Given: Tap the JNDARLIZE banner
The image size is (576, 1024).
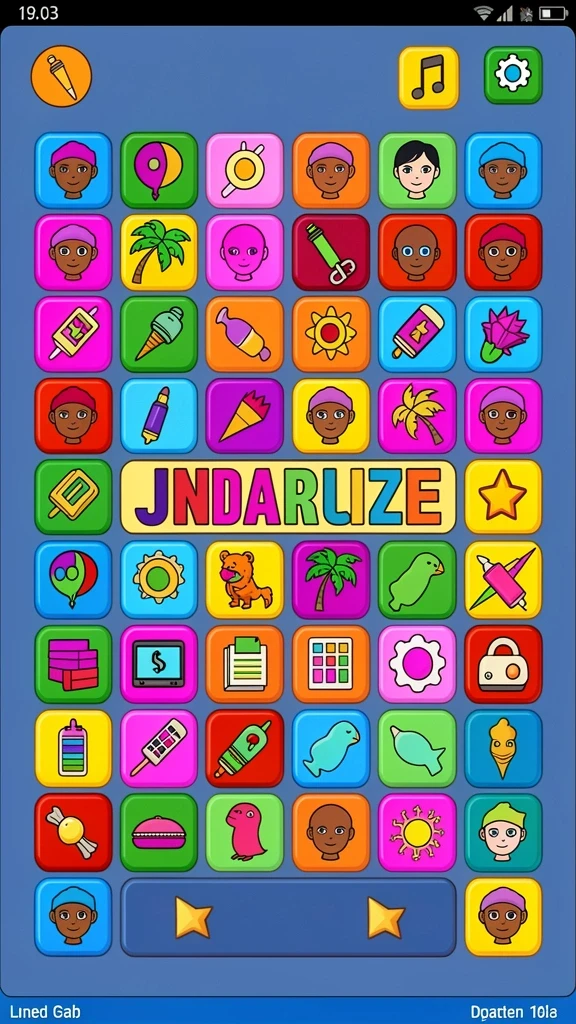Looking at the screenshot, I should point(288,497).
